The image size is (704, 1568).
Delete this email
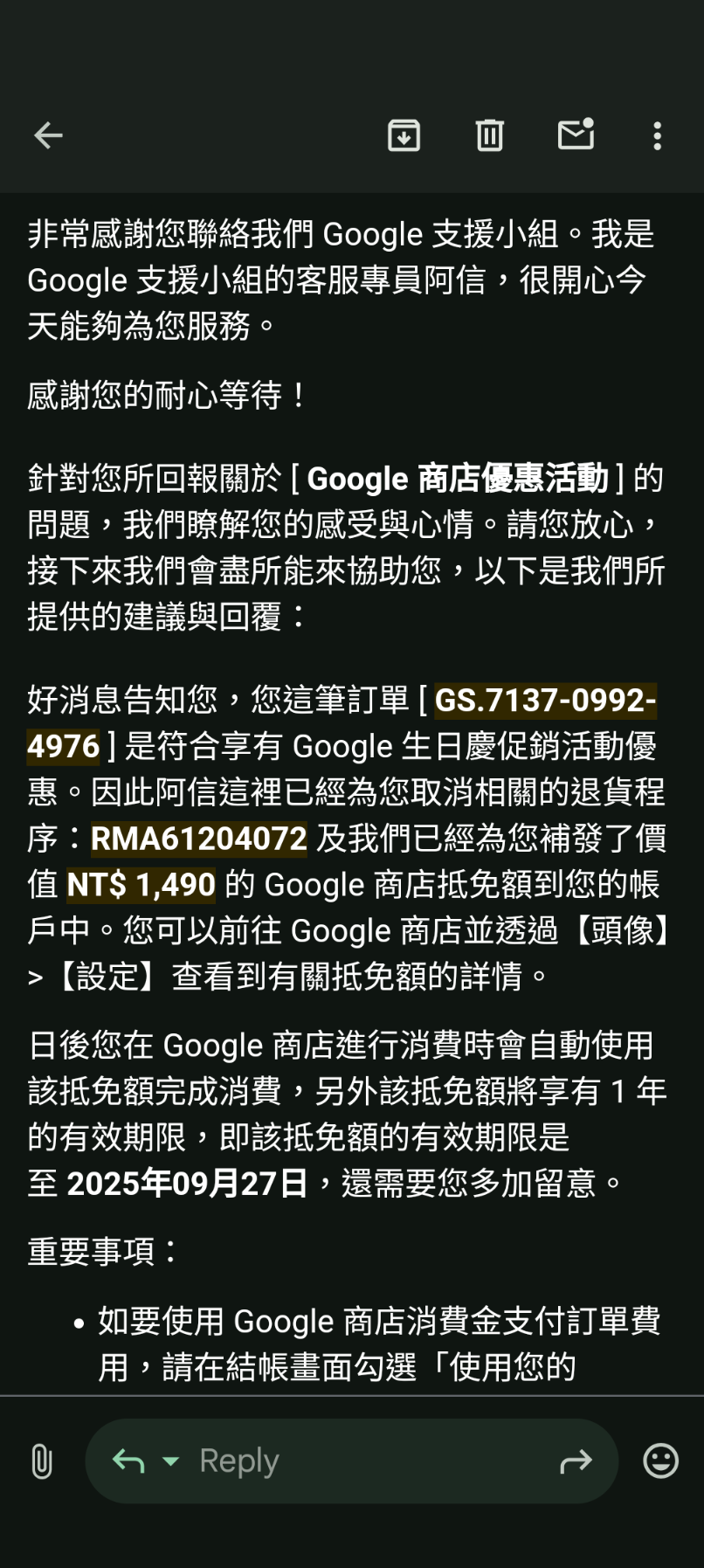coord(489,135)
